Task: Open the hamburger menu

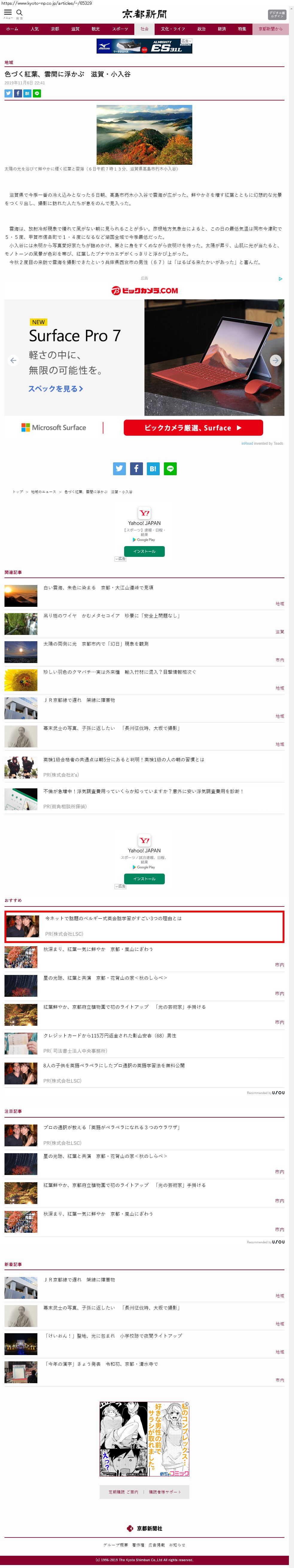Action: pos(8,13)
